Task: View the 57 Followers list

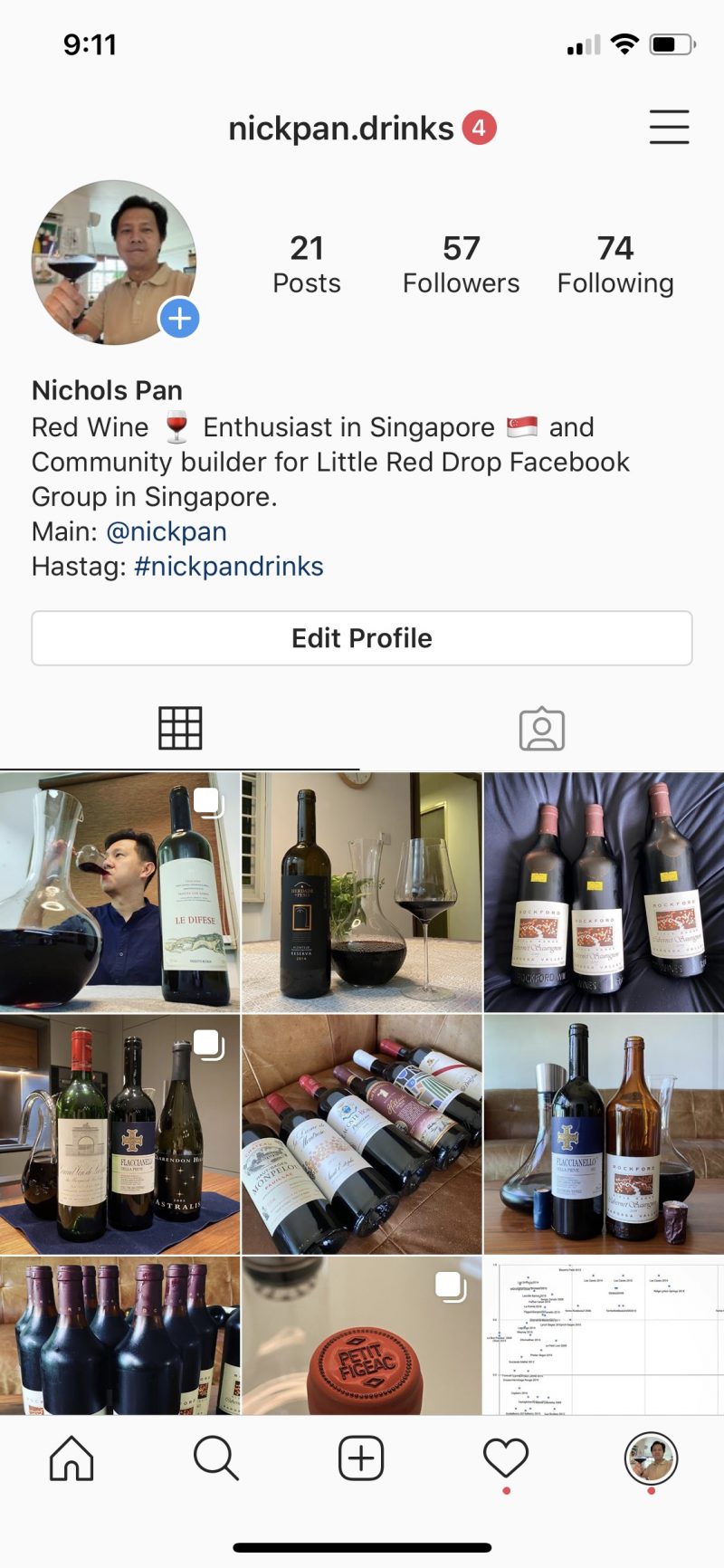Action: pos(461,264)
